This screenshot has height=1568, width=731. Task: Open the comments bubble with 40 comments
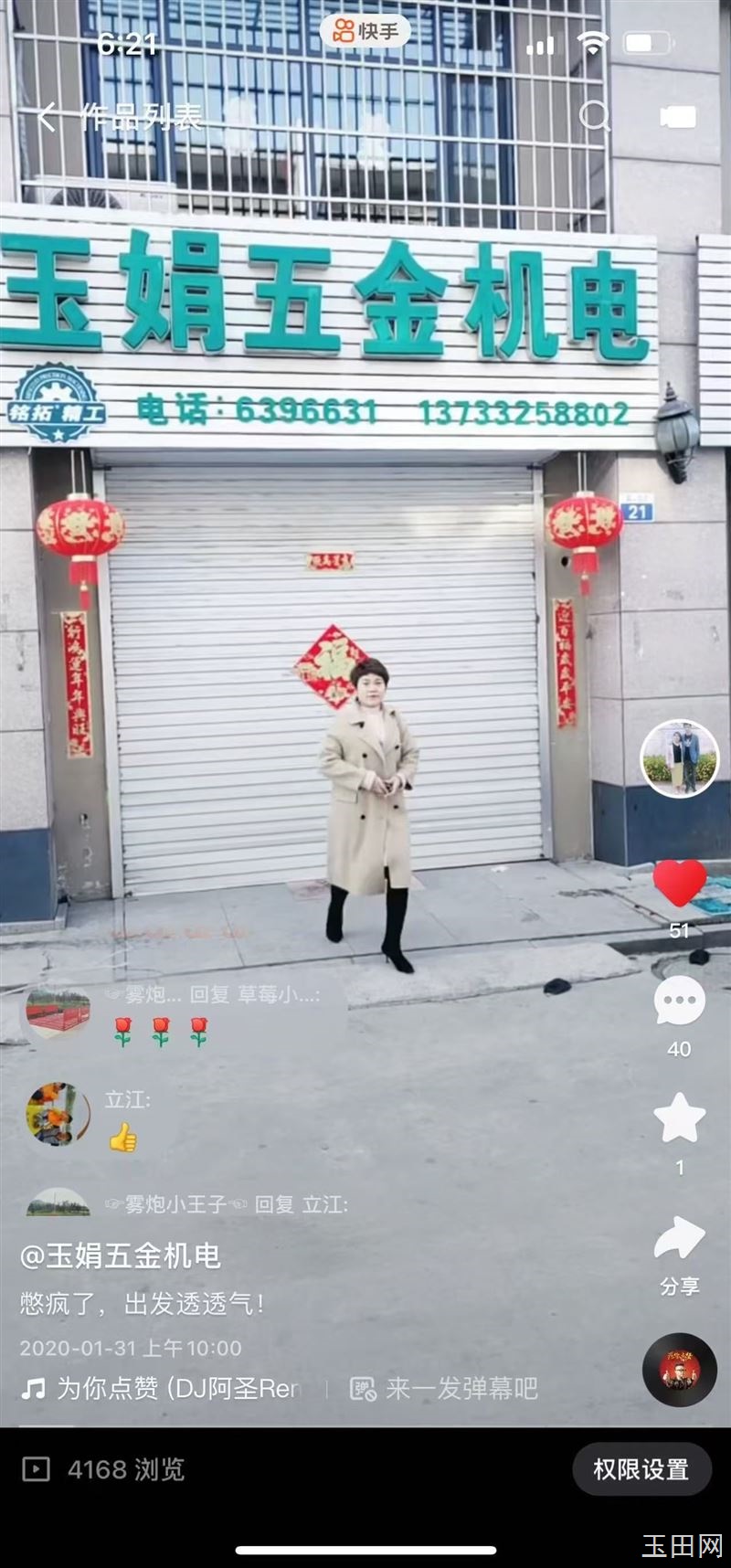(679, 1001)
